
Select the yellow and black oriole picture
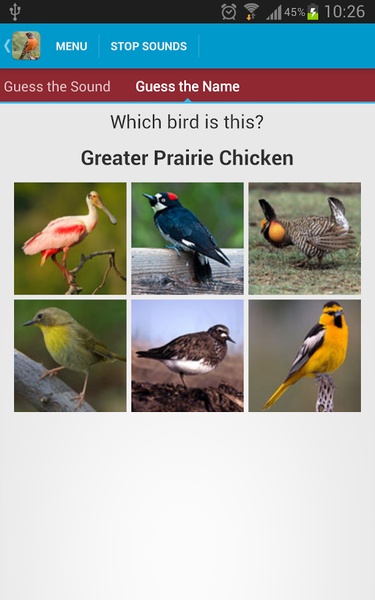click(305, 356)
